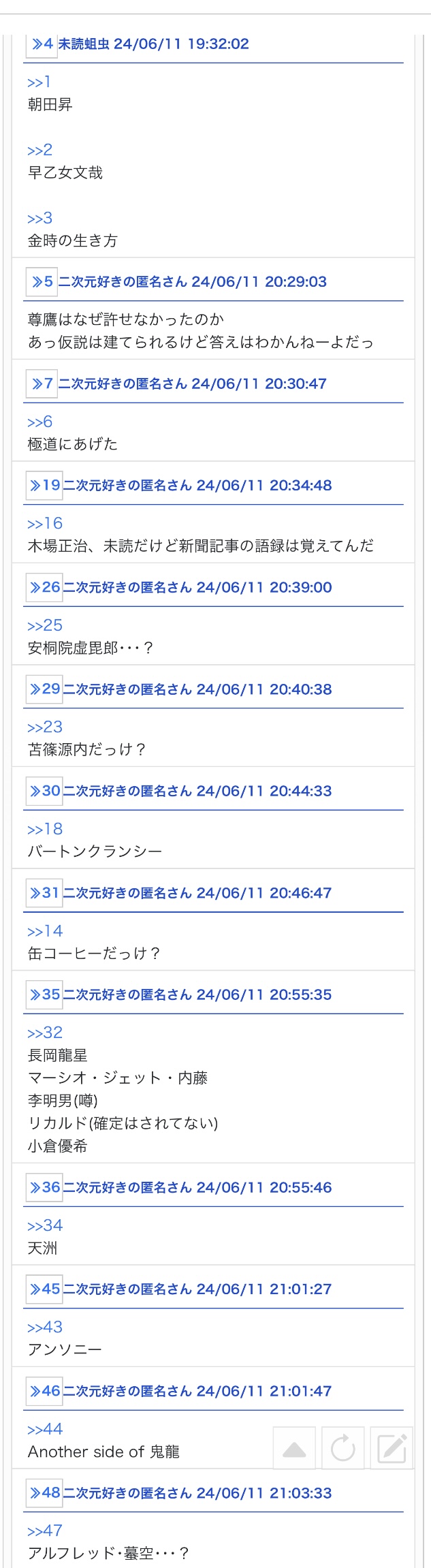The image size is (431, 1568).
Task: Tap post number »4 in the header
Action: click(x=42, y=44)
